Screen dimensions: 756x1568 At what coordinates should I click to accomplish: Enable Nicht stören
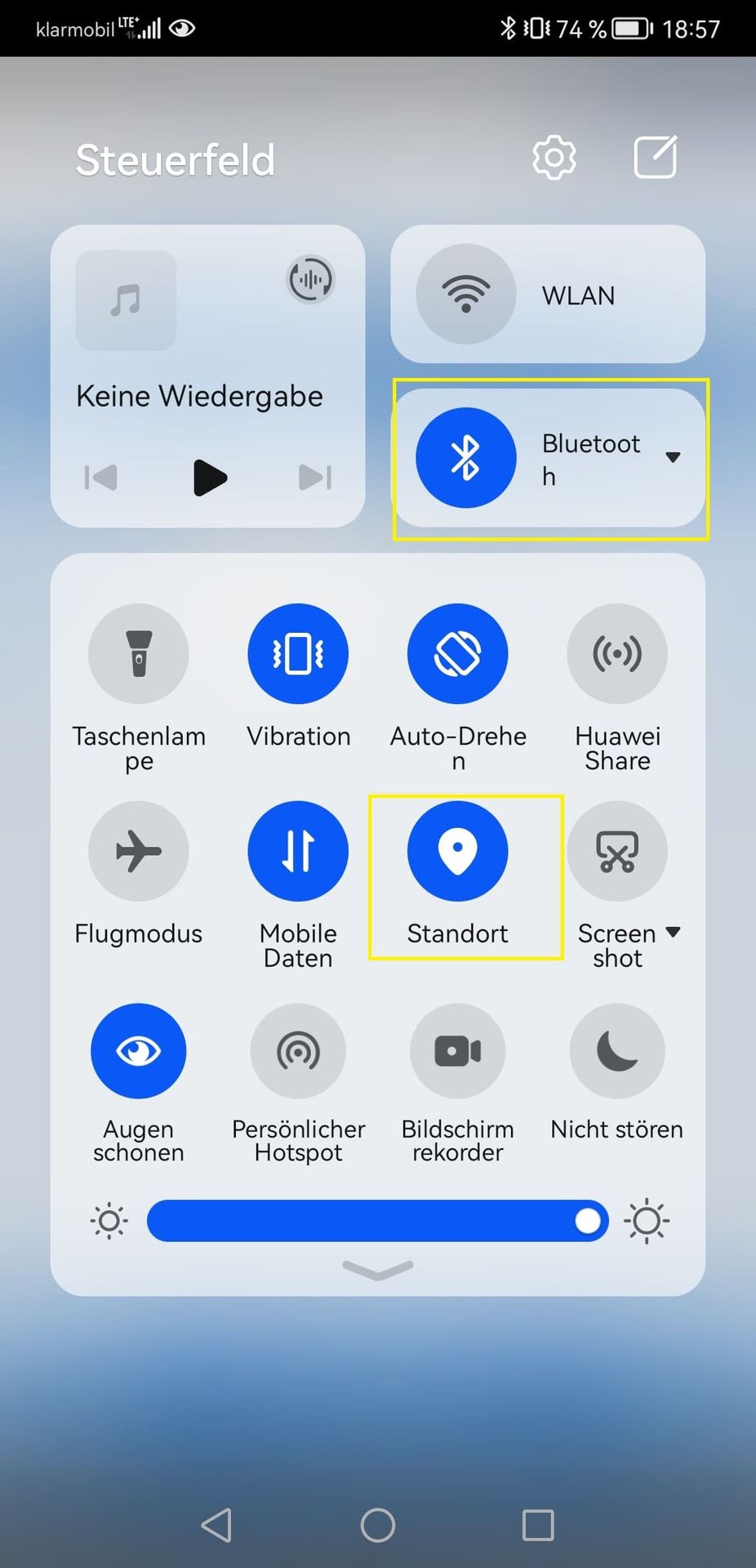pos(617,1051)
